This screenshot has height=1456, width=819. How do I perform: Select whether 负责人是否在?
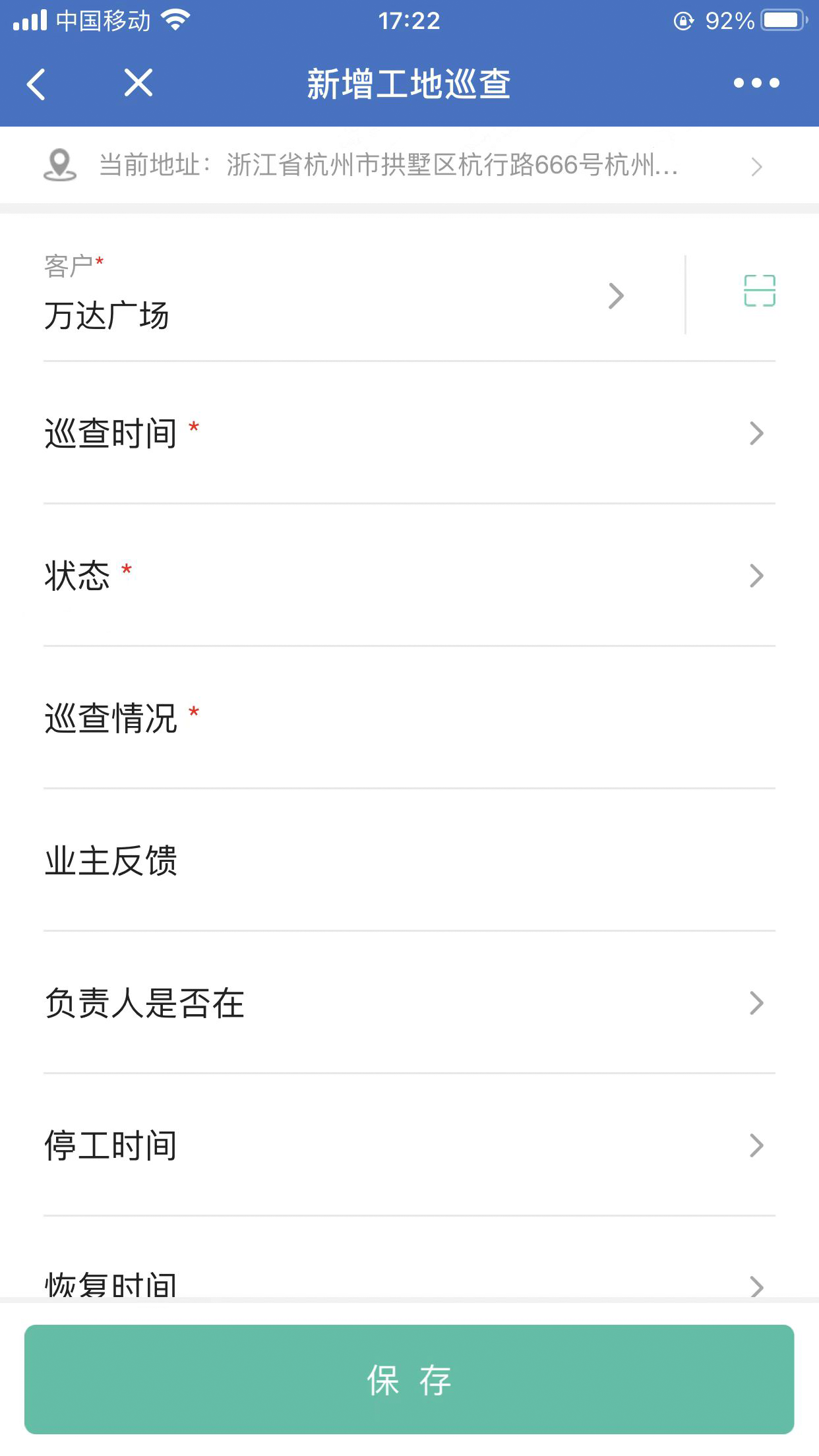pos(409,1003)
